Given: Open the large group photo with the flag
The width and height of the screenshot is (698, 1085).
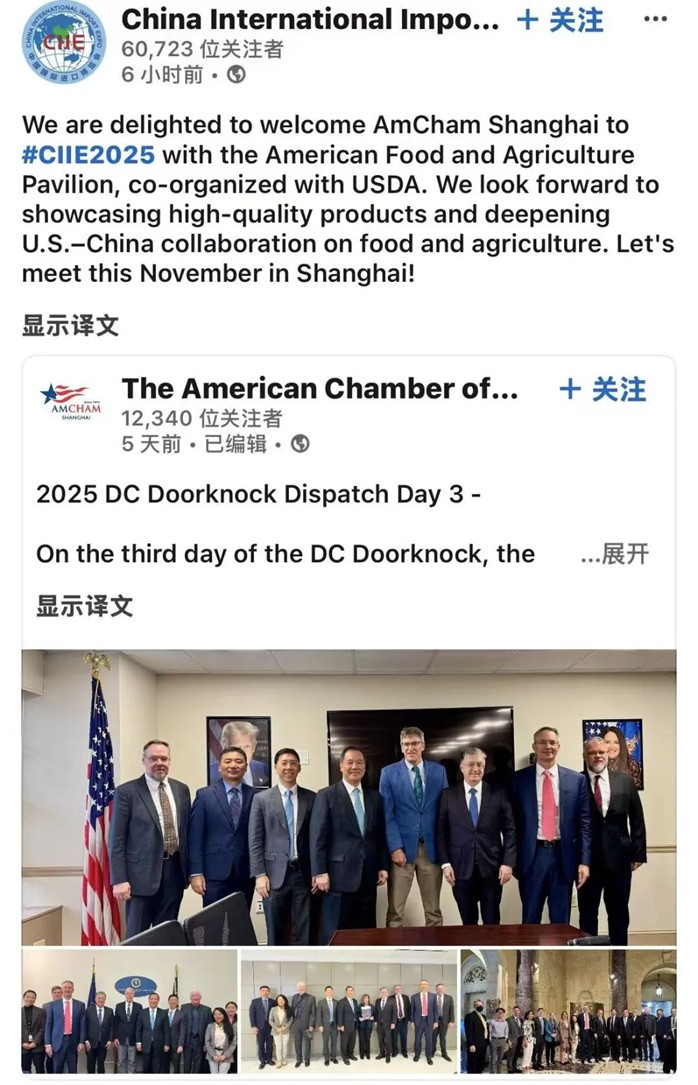Looking at the screenshot, I should click(x=348, y=796).
